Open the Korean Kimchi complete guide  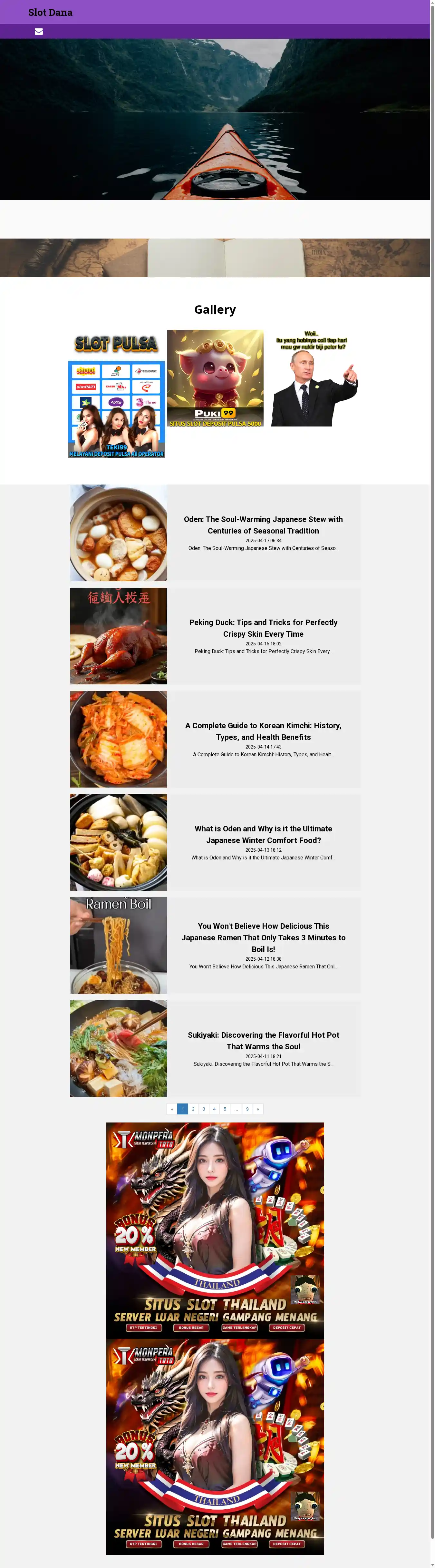click(x=263, y=731)
